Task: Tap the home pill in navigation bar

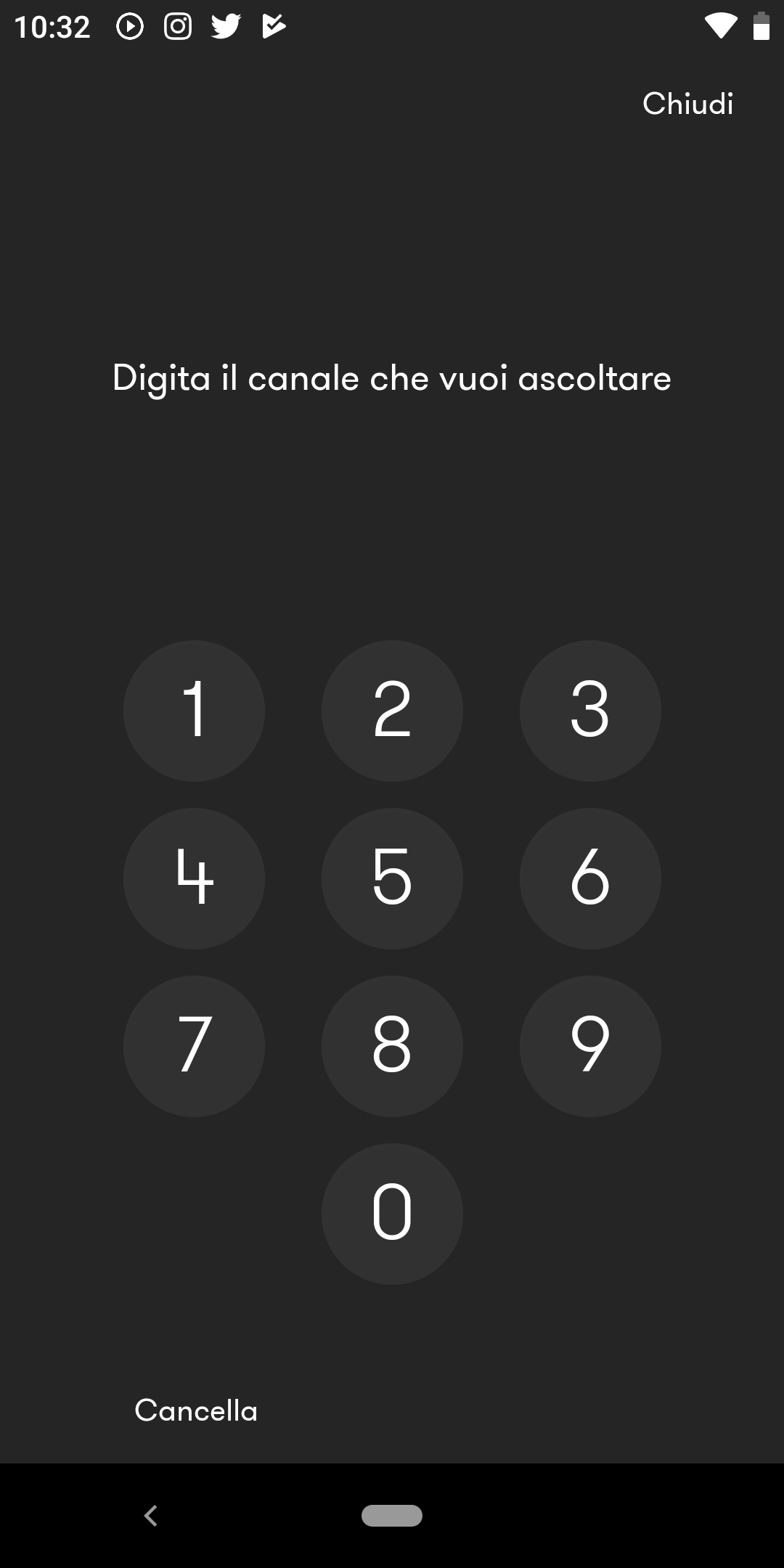Action: (392, 1516)
